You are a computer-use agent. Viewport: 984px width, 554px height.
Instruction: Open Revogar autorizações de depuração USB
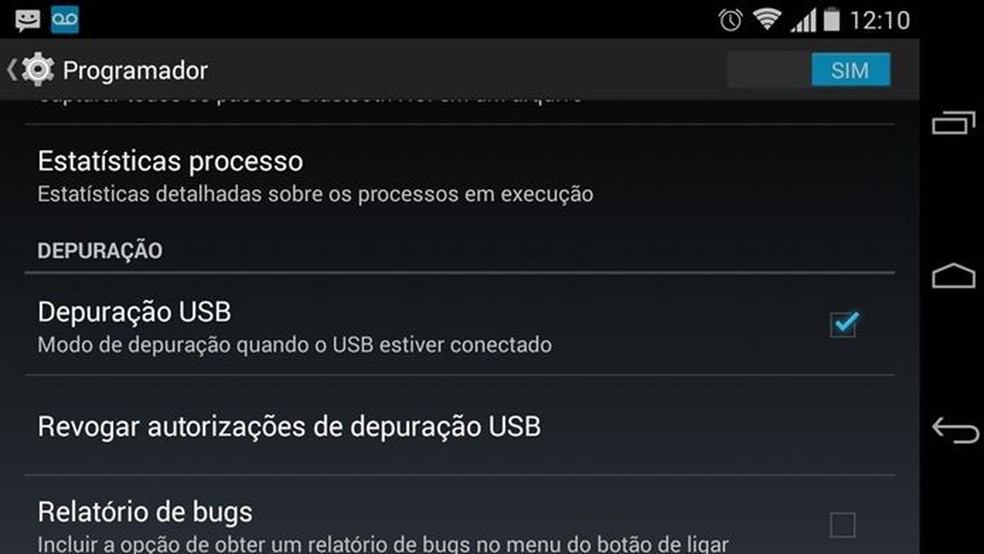click(x=289, y=427)
